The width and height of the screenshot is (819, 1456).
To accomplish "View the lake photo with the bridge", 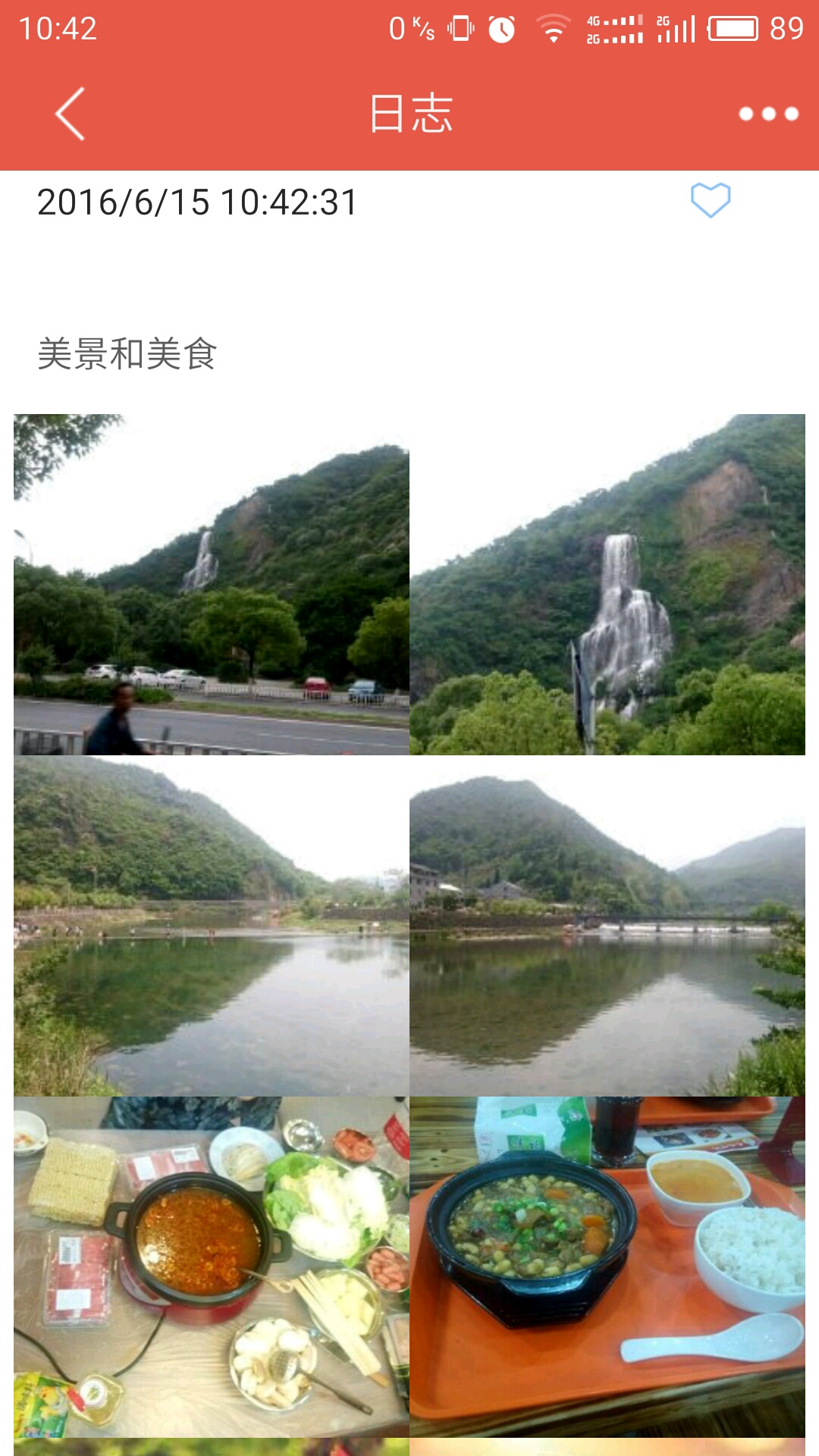I will (607, 926).
